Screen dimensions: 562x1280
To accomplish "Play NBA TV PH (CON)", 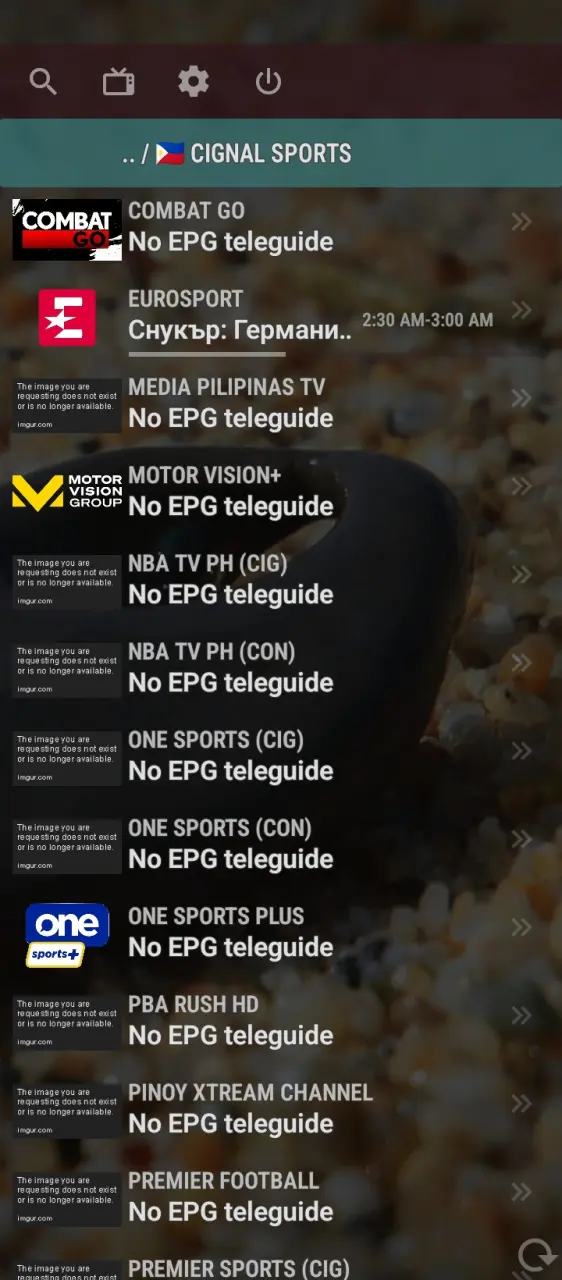I will click(x=281, y=668).
